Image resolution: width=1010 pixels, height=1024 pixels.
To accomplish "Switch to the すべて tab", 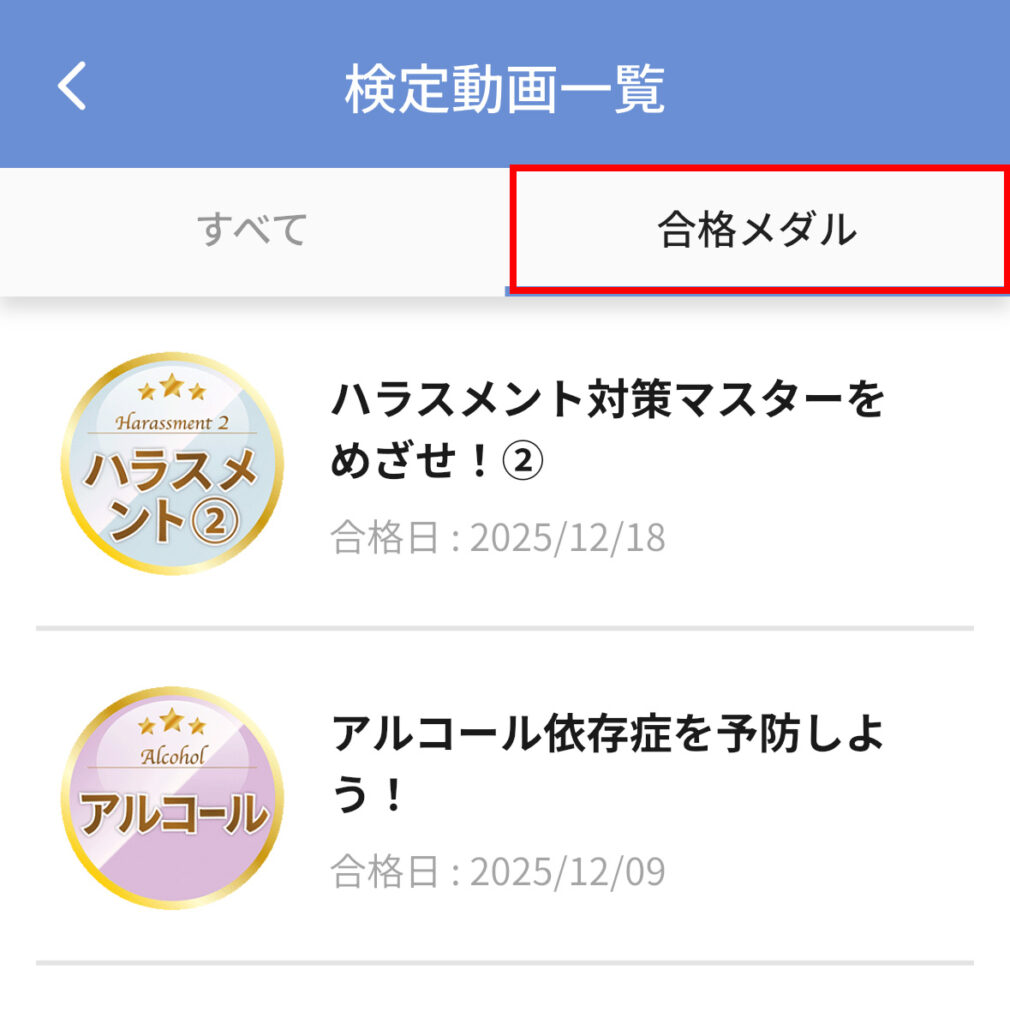I will [x=252, y=230].
